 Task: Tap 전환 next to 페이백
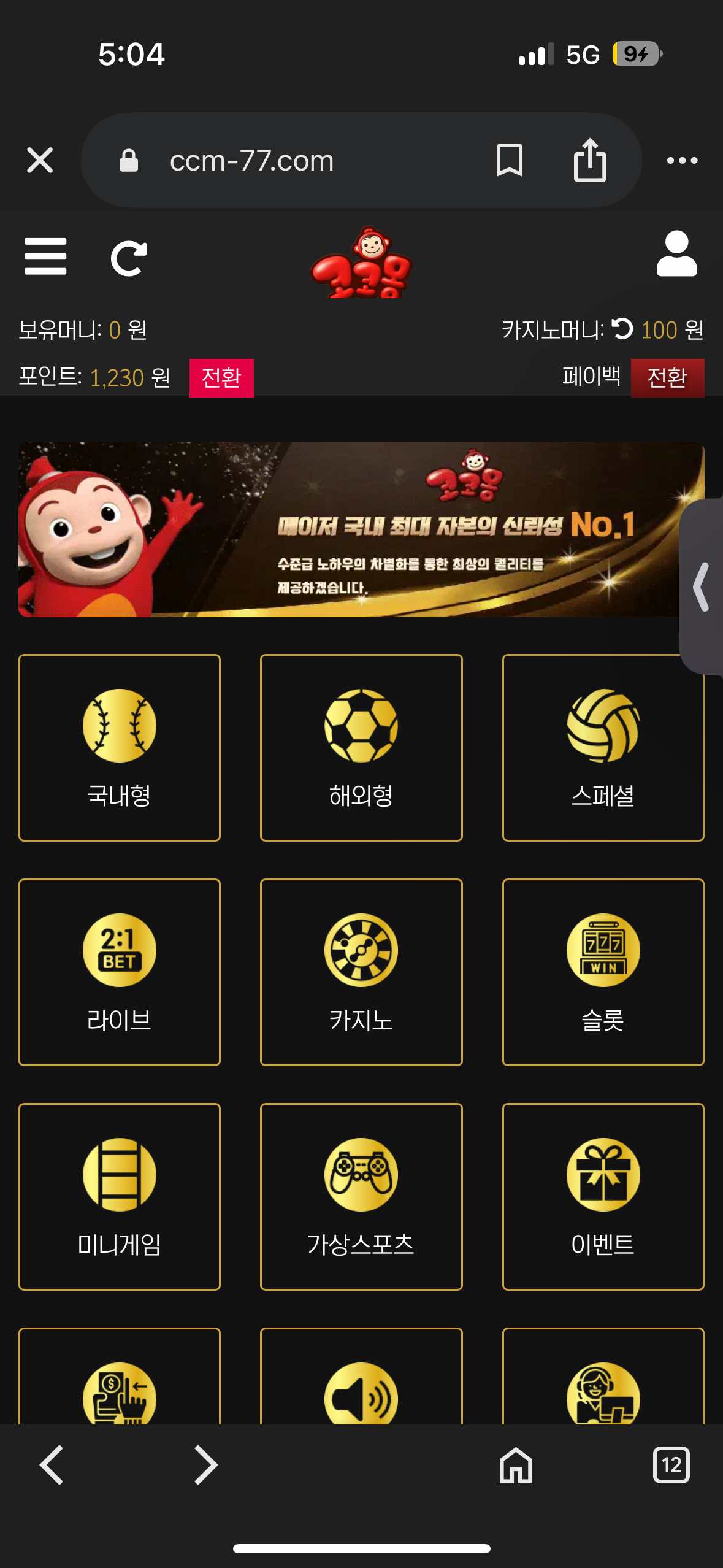667,377
